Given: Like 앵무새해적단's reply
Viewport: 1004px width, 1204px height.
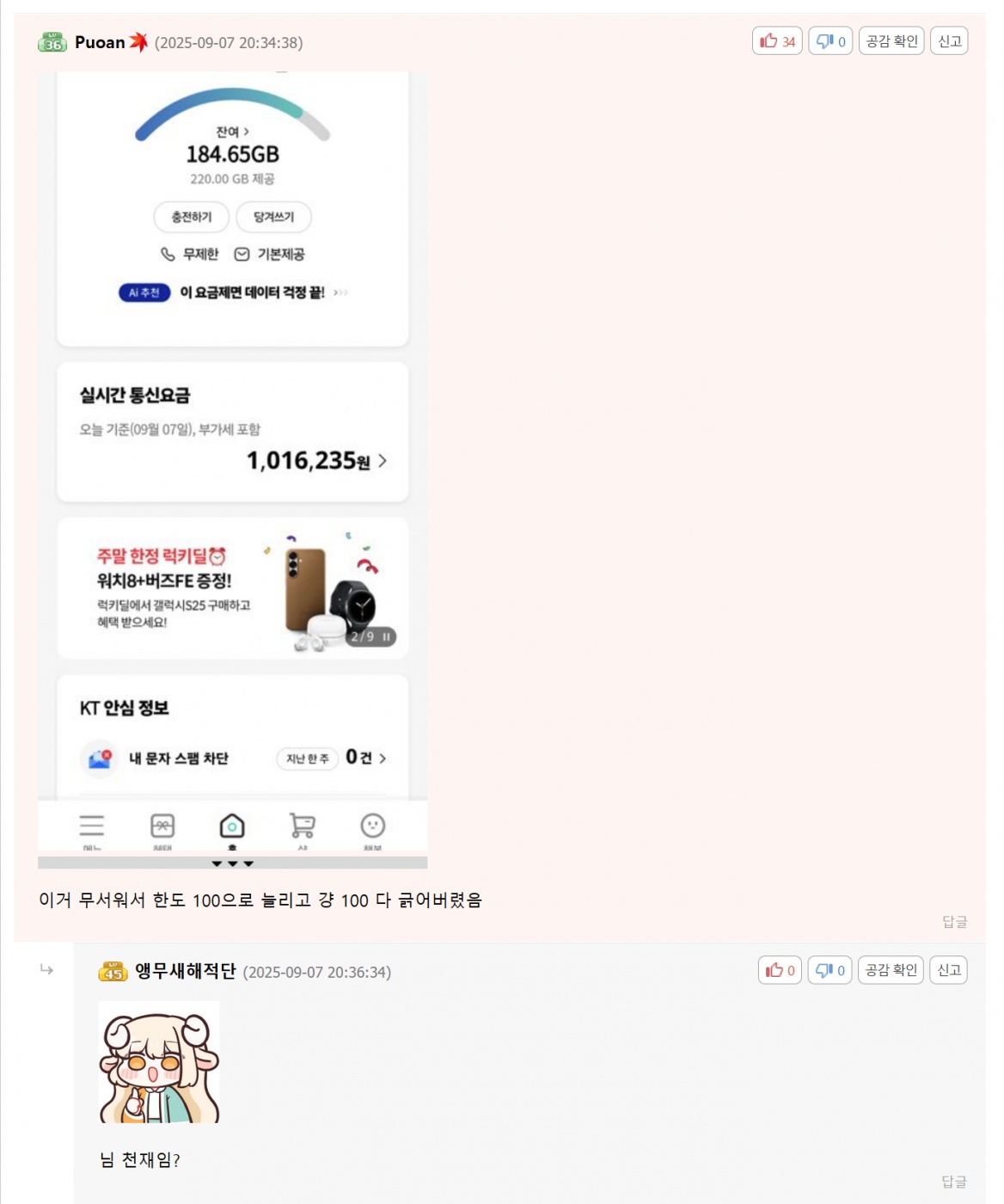Looking at the screenshot, I should coord(780,970).
